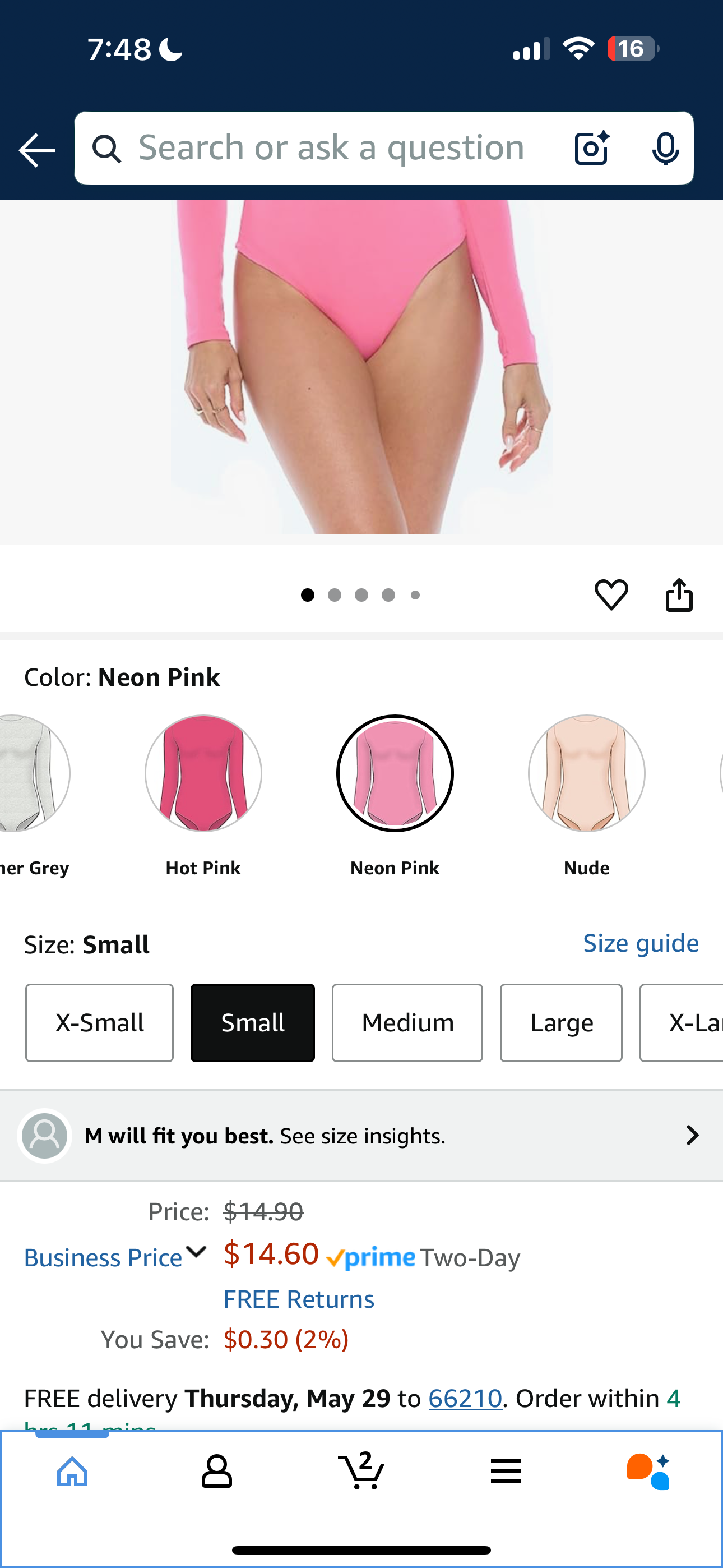Choose size Medium

tap(407, 1022)
